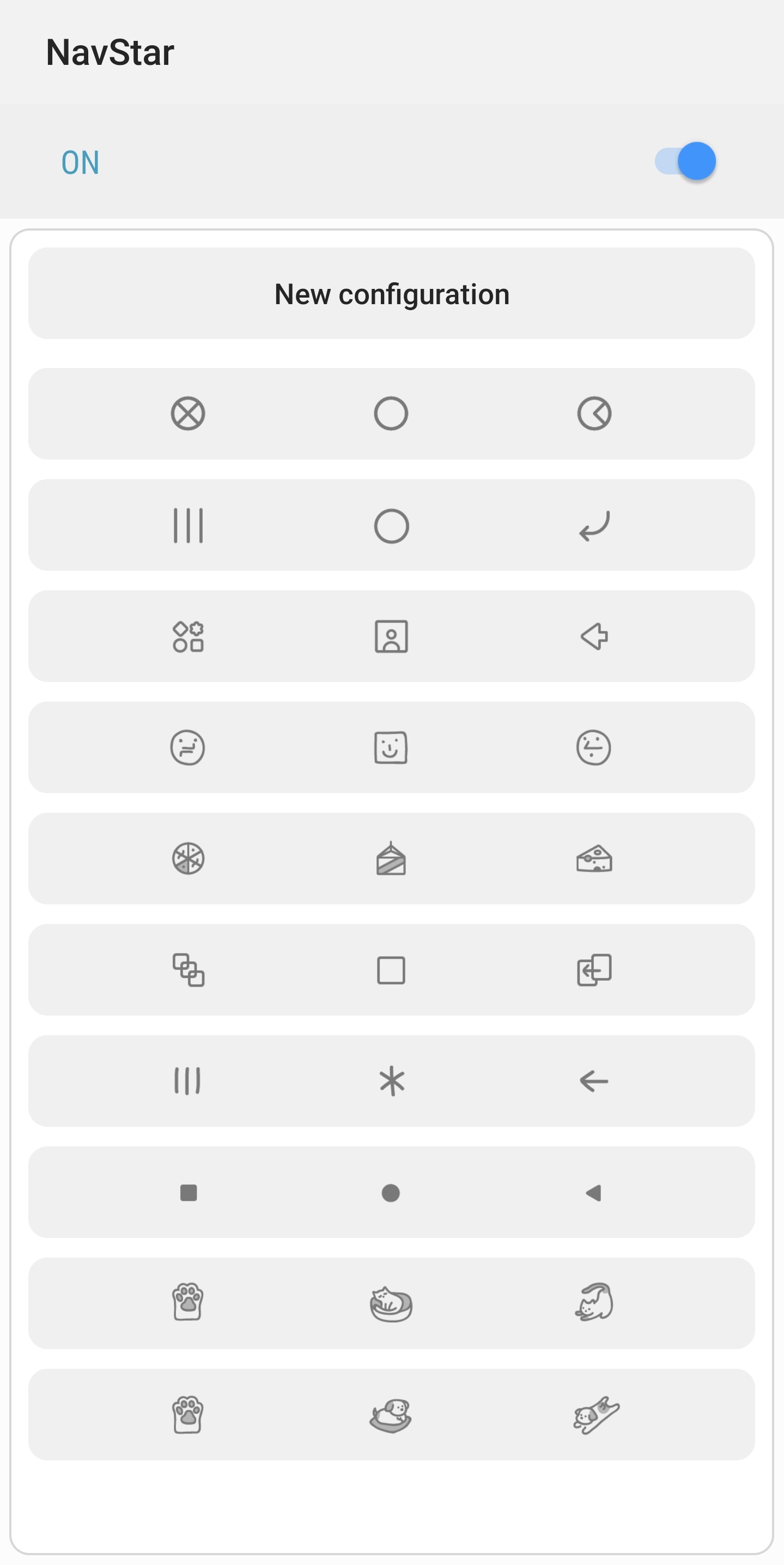The image size is (784, 1565).
Task: Select the crossed circle icon set
Action: [392, 414]
